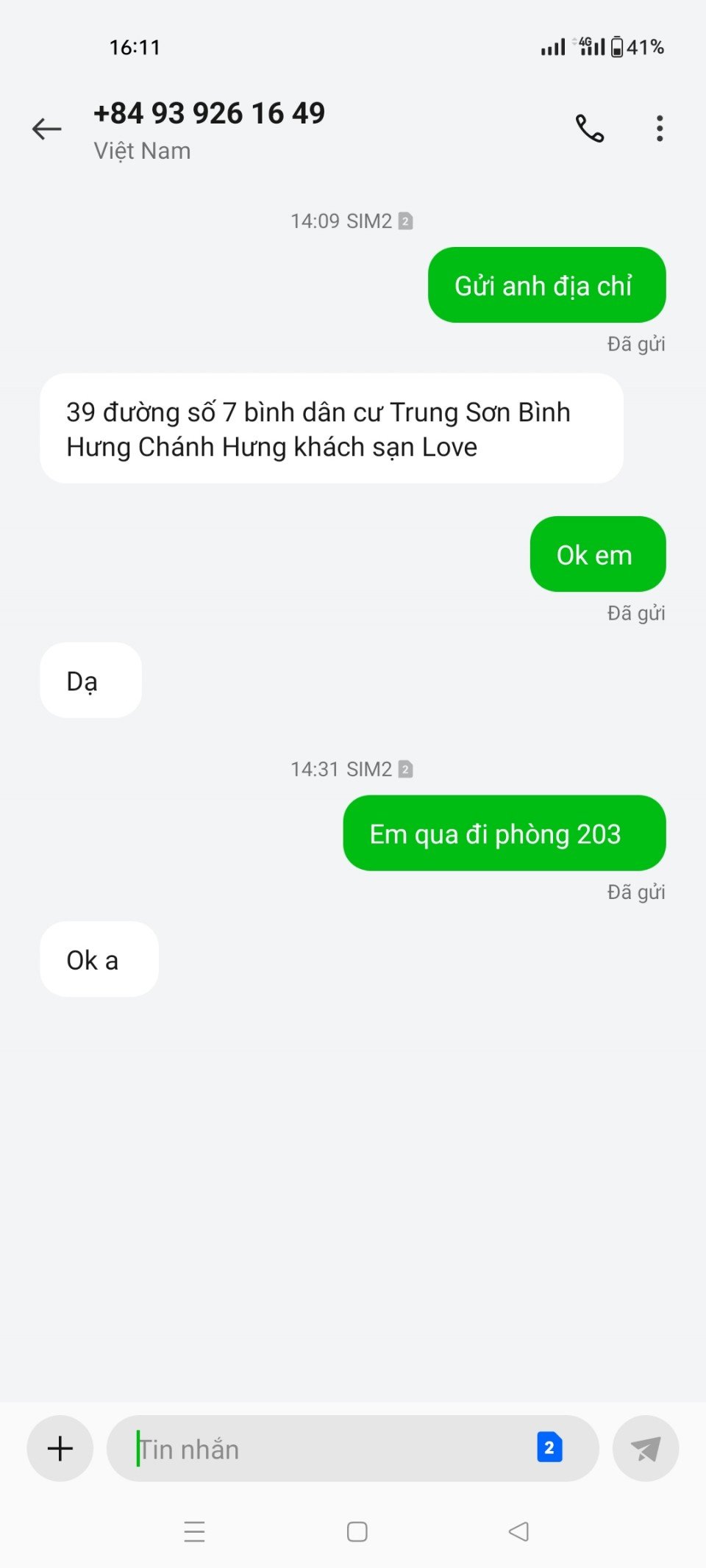Tap the plus attachment button
Screen dimensions: 706x1568
[x=60, y=1448]
